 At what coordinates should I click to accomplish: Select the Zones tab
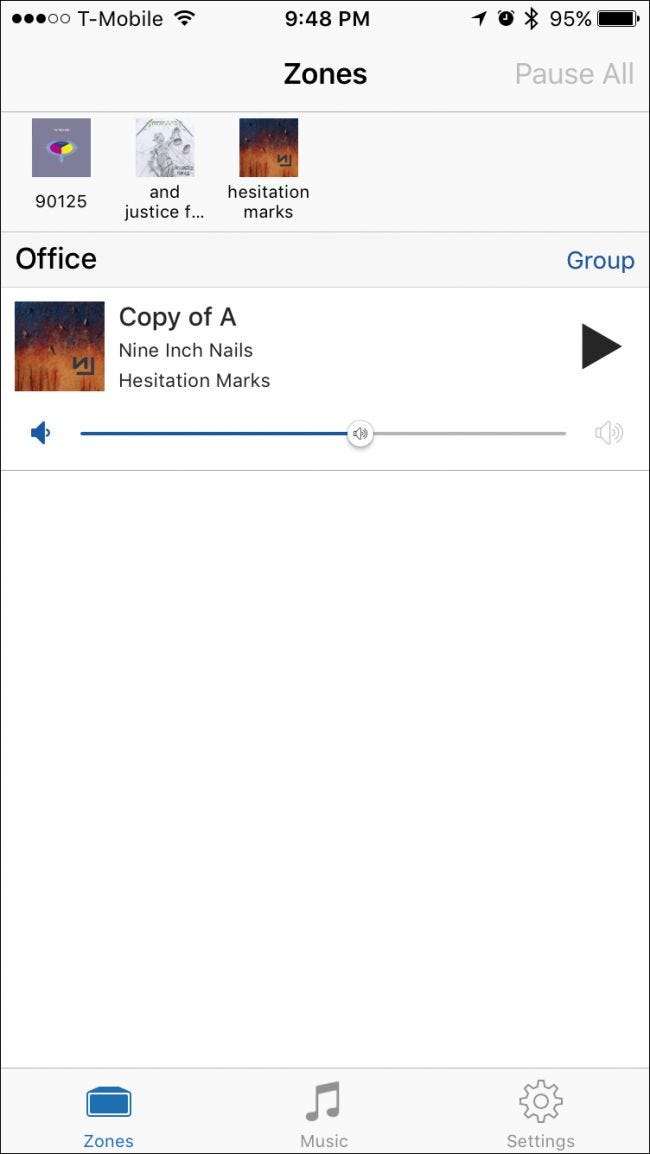(108, 1113)
